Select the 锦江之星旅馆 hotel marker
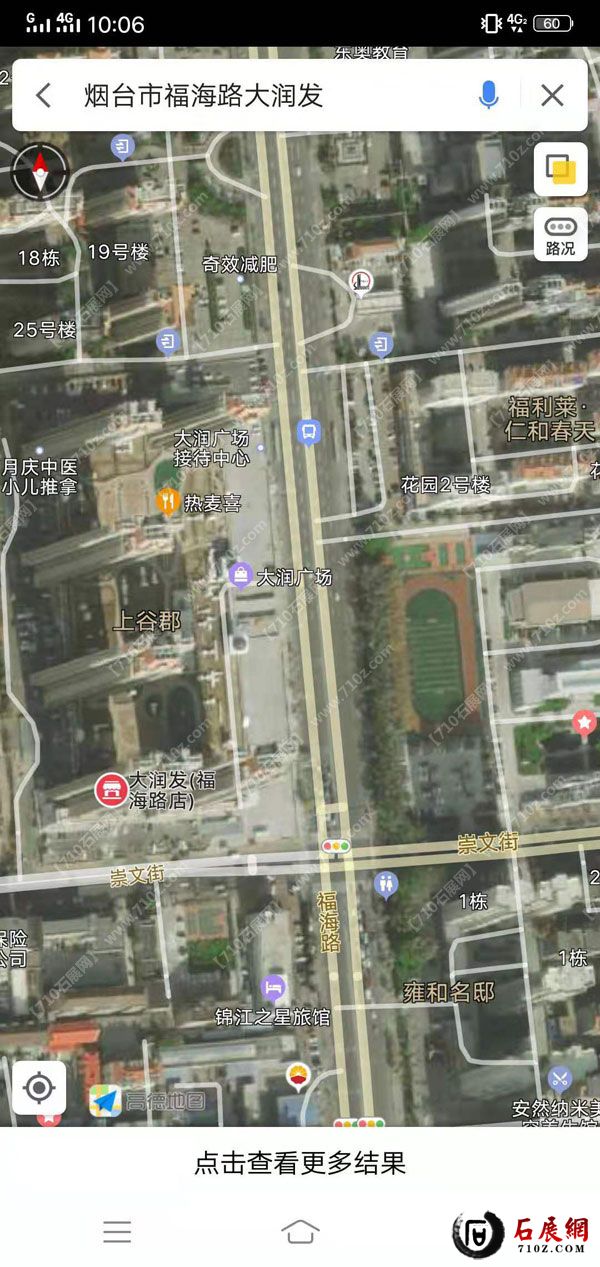This screenshot has width=600, height=1267. coord(273,990)
